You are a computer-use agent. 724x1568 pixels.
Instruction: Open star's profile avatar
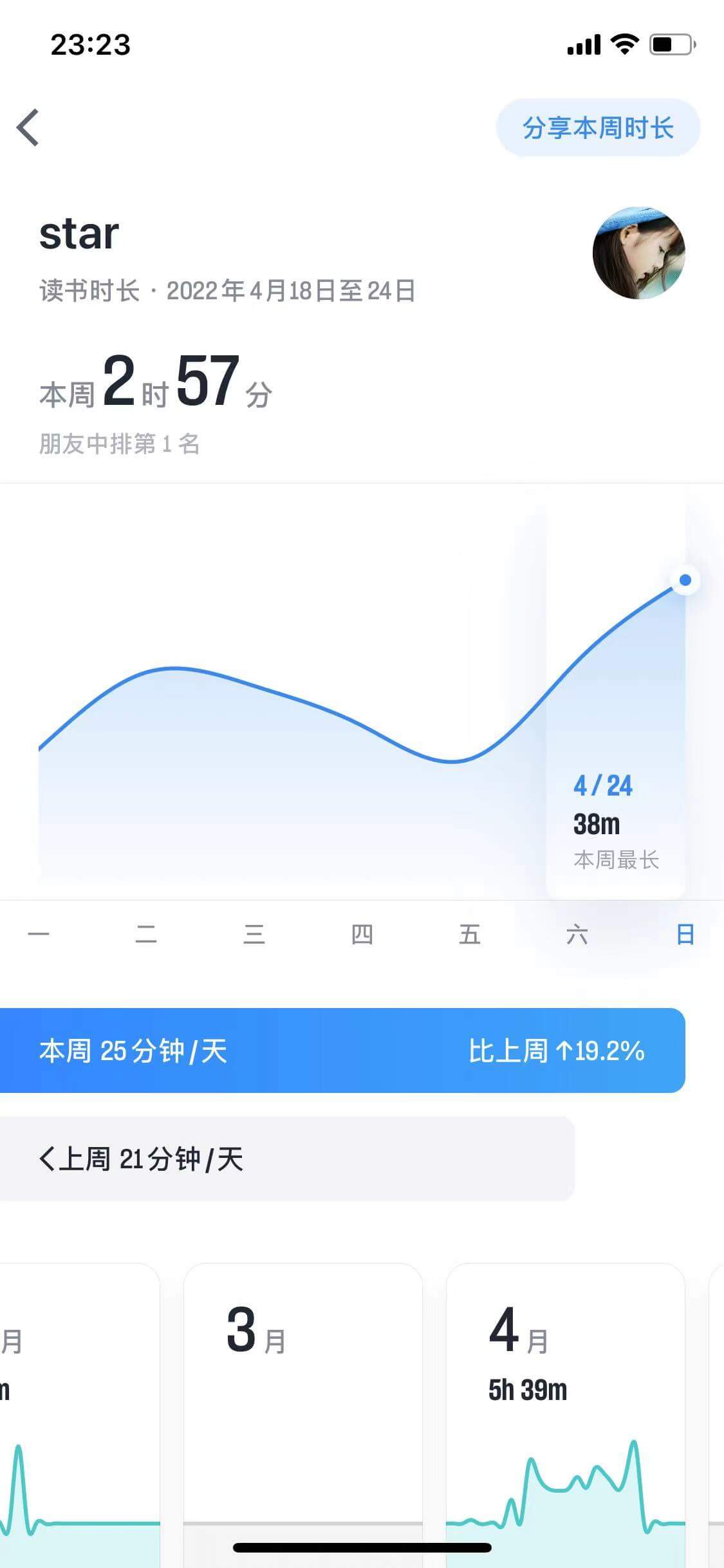638,253
